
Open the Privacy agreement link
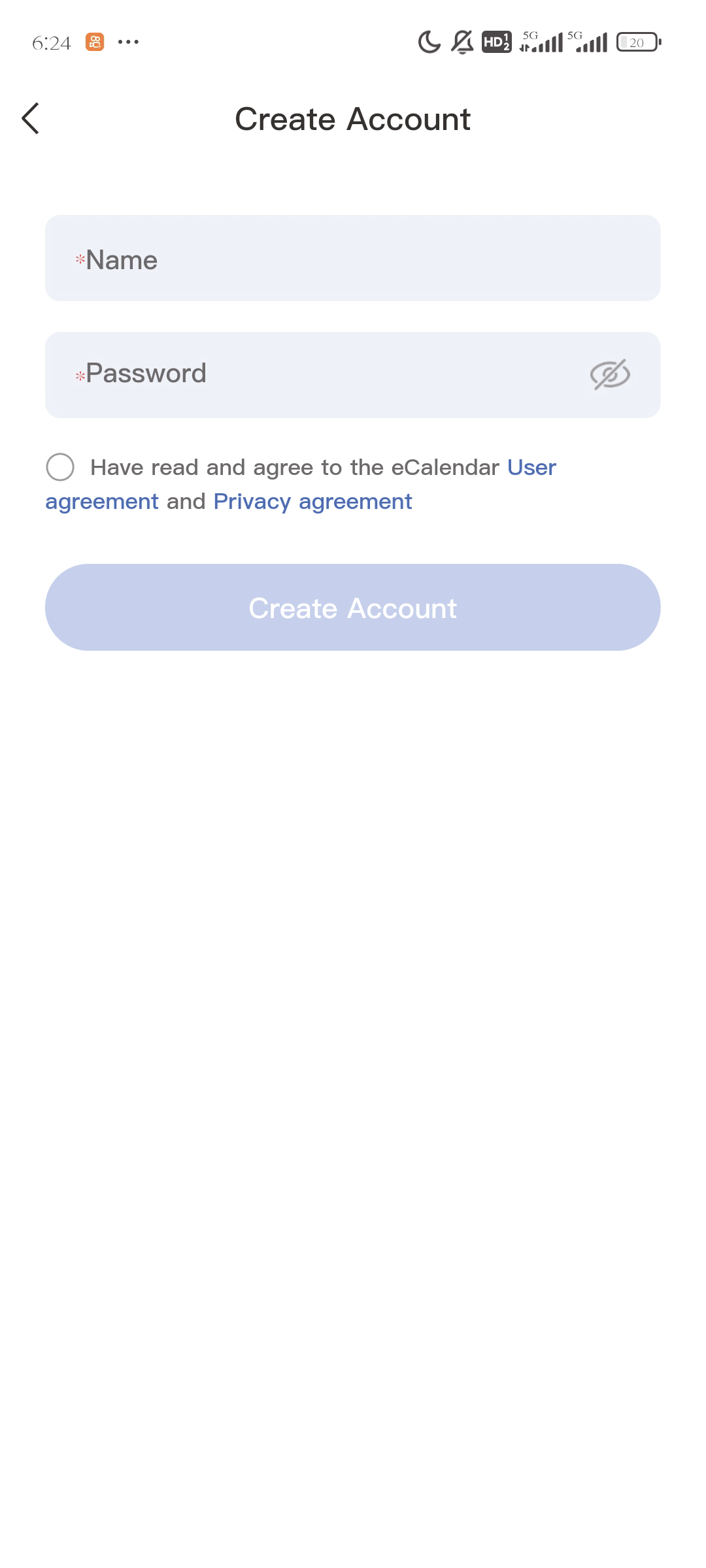pos(312,502)
